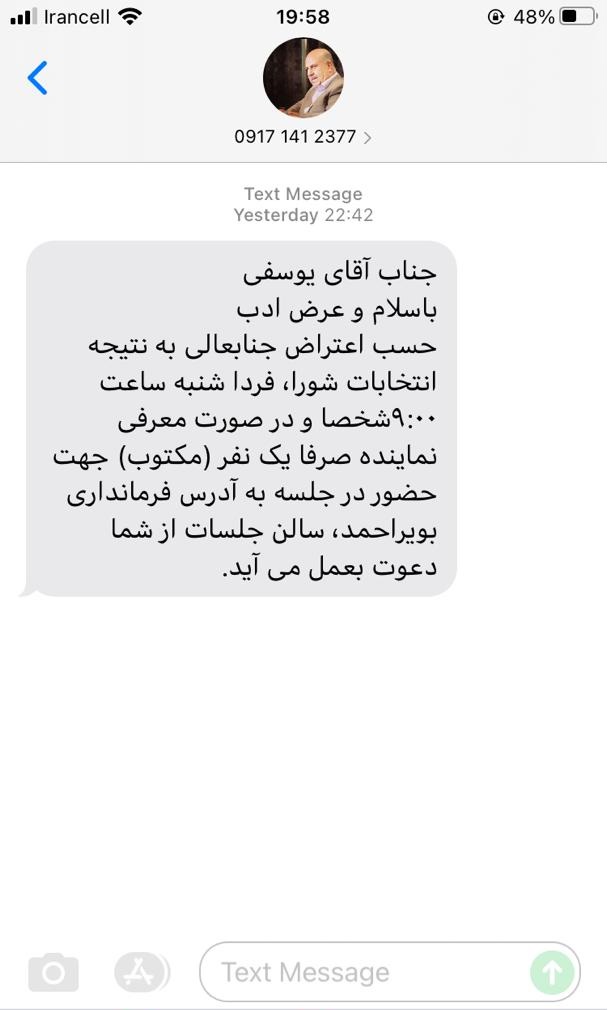Open the camera to attach a photo
The width and height of the screenshot is (609, 1010).
point(53,971)
